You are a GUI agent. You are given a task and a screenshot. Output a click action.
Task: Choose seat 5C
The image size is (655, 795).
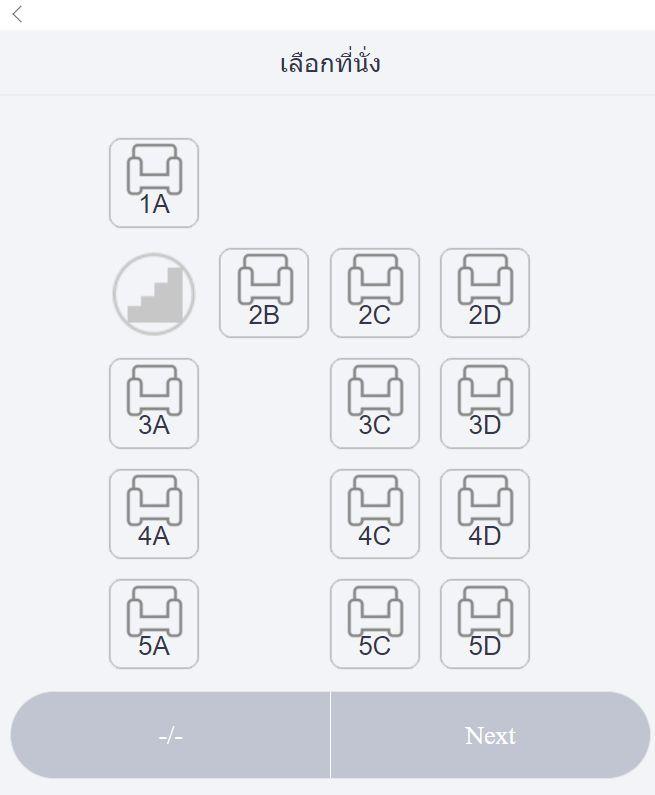click(375, 624)
